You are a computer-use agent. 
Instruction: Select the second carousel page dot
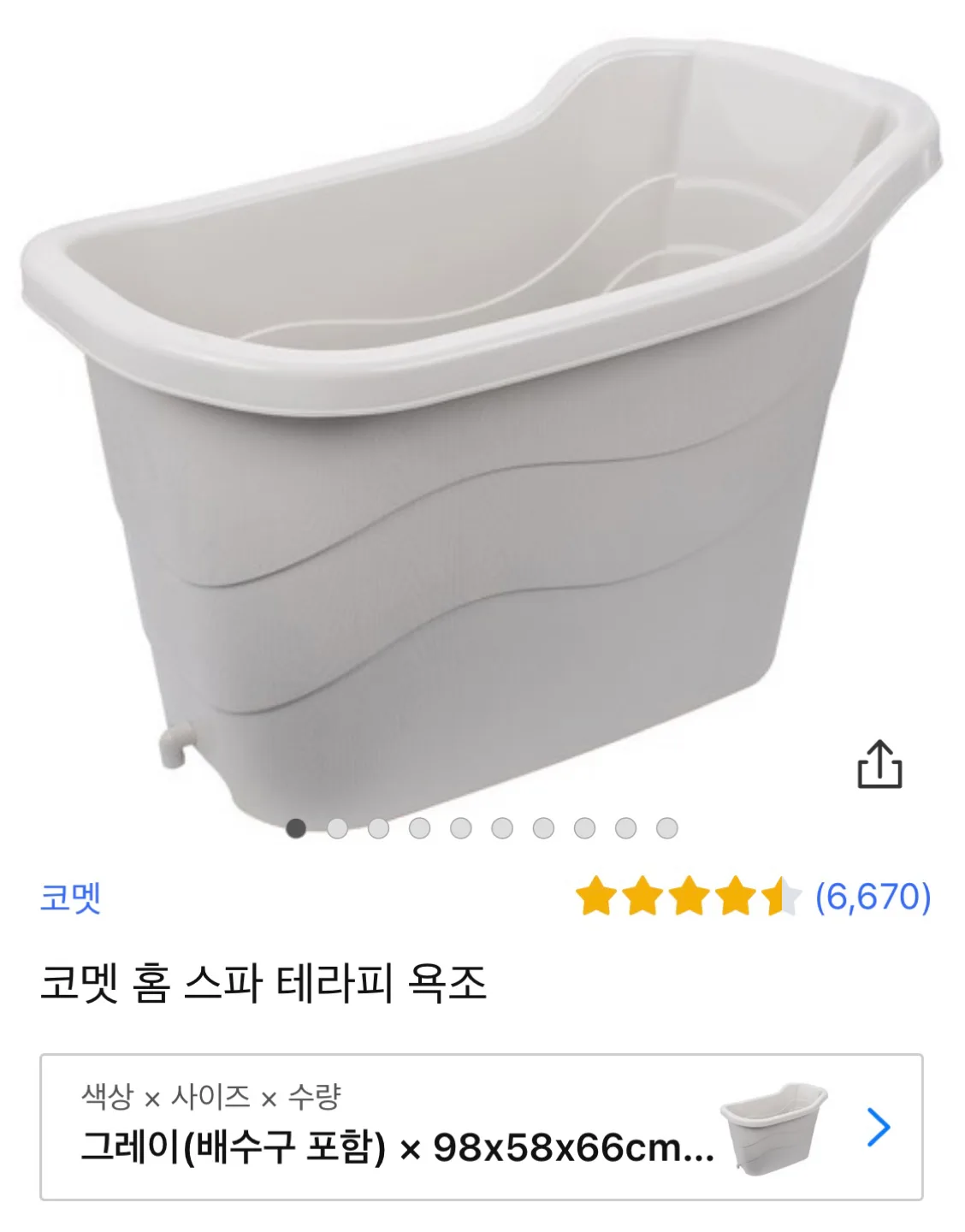(x=336, y=827)
